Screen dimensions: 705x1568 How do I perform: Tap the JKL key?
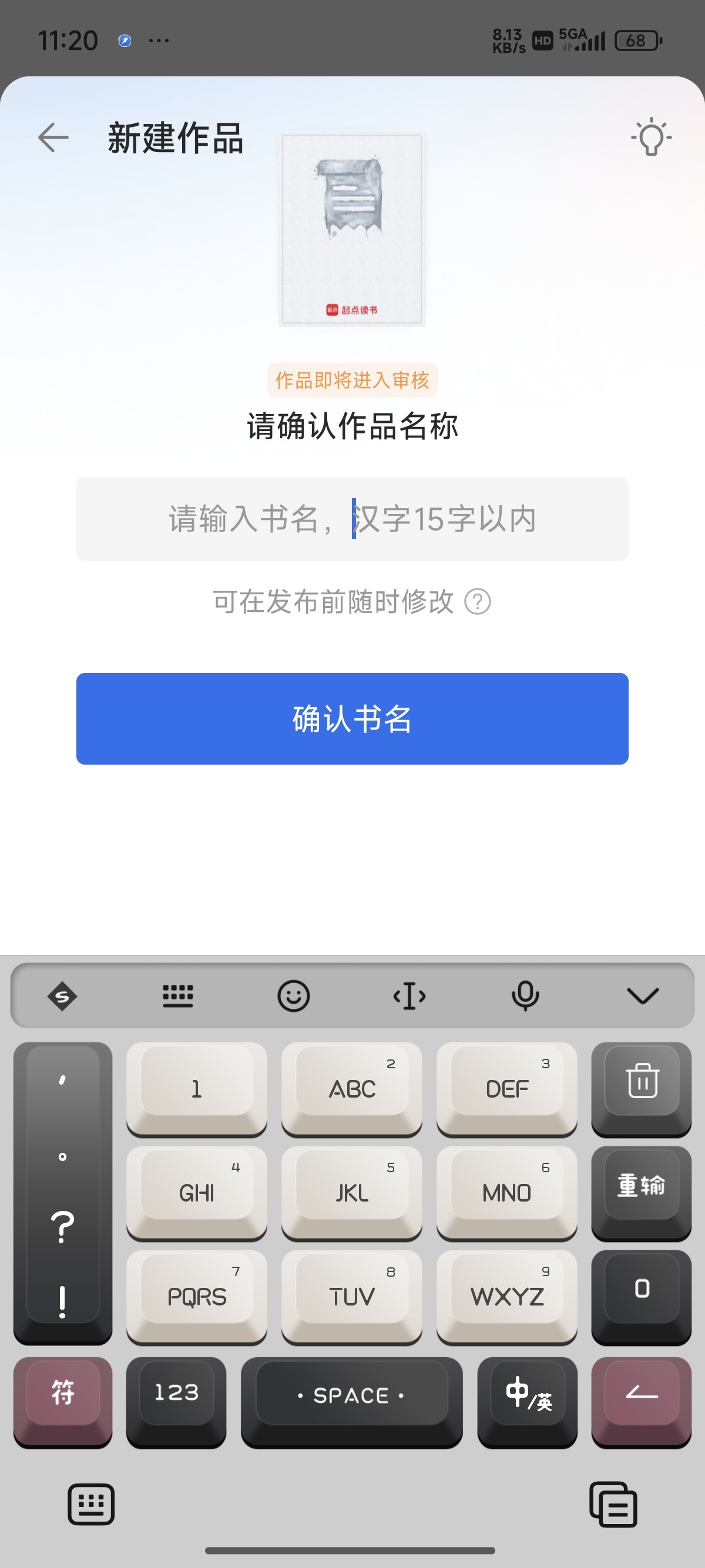coord(351,1192)
